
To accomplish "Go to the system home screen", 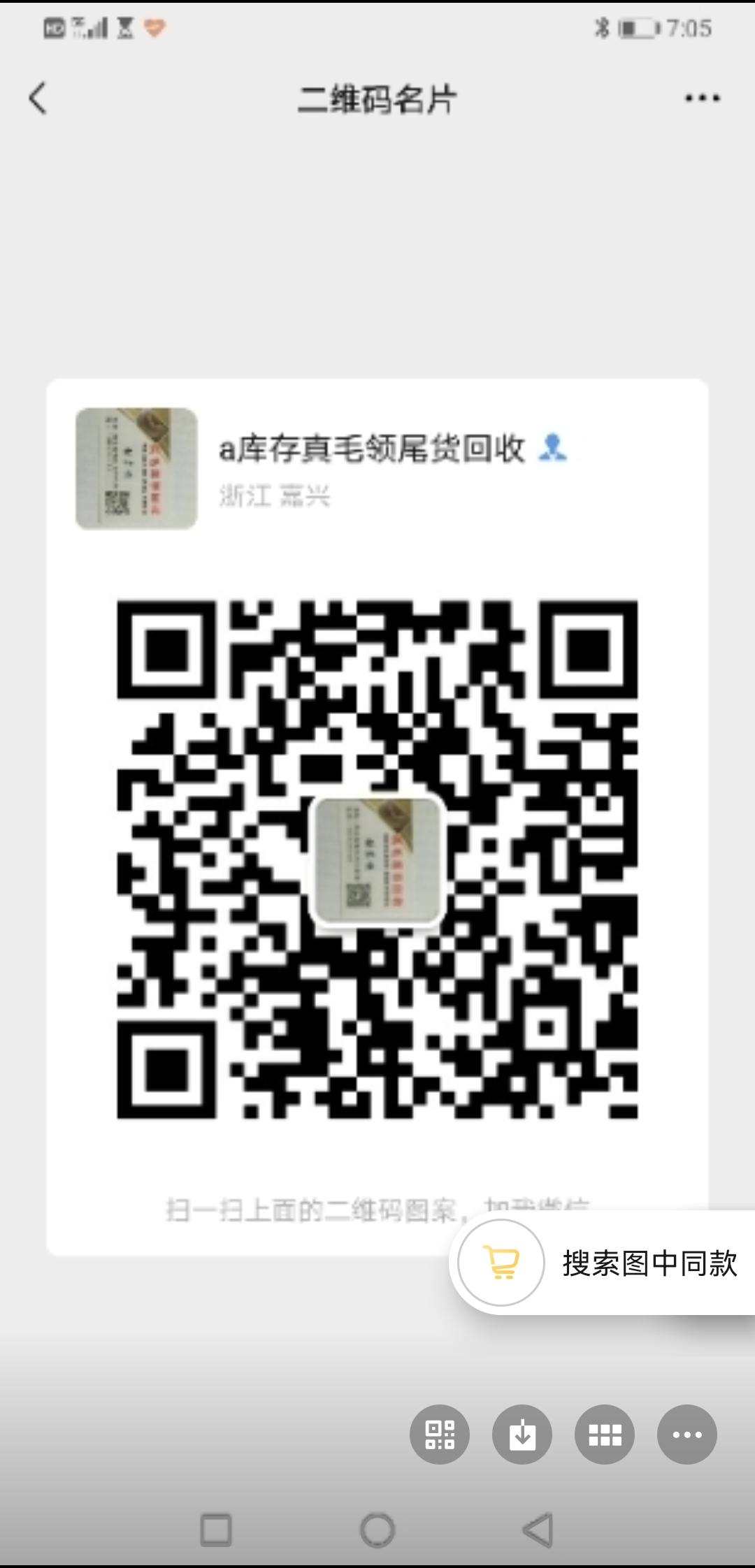I will pyautogui.click(x=377, y=1530).
